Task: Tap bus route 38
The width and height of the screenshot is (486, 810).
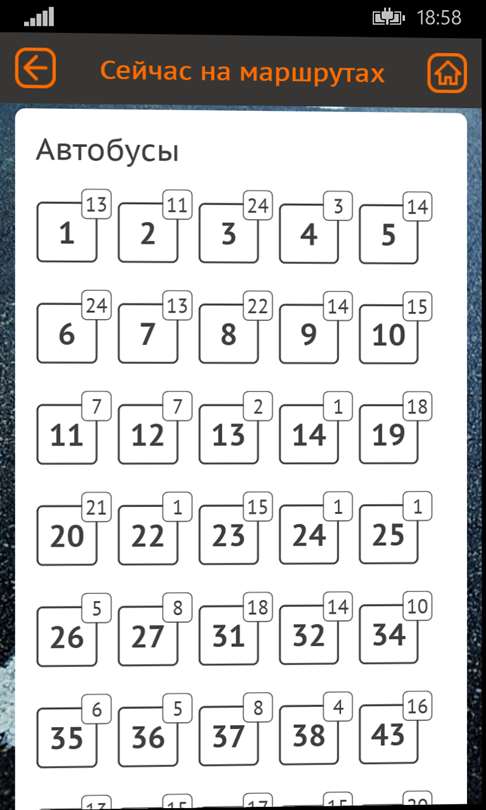Action: coord(309,735)
